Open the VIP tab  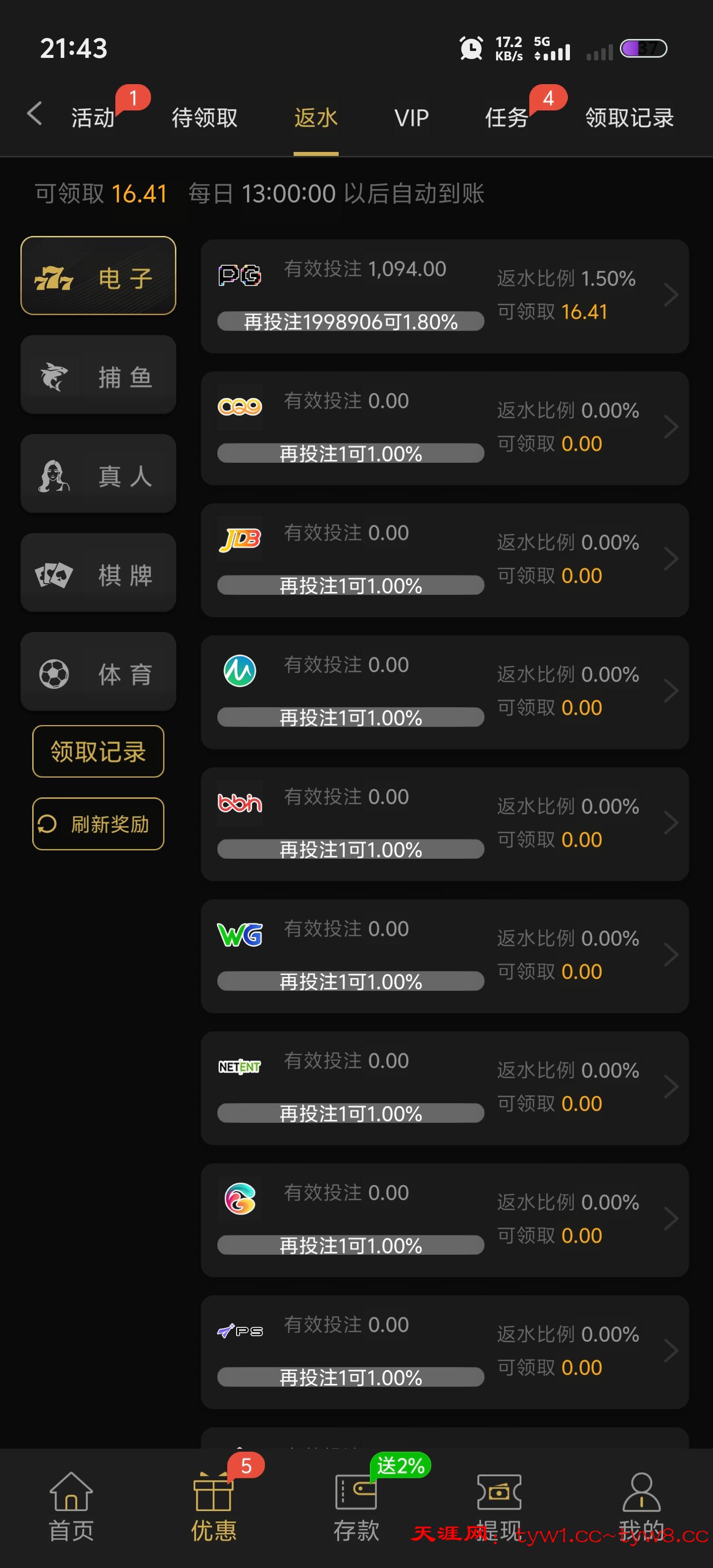tap(411, 117)
